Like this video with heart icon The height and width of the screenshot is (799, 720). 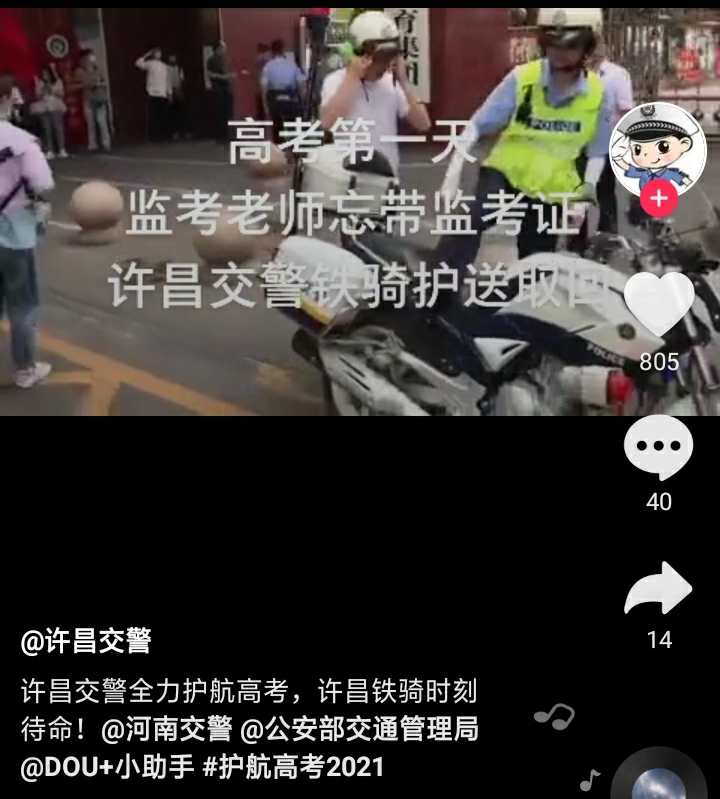tap(658, 305)
